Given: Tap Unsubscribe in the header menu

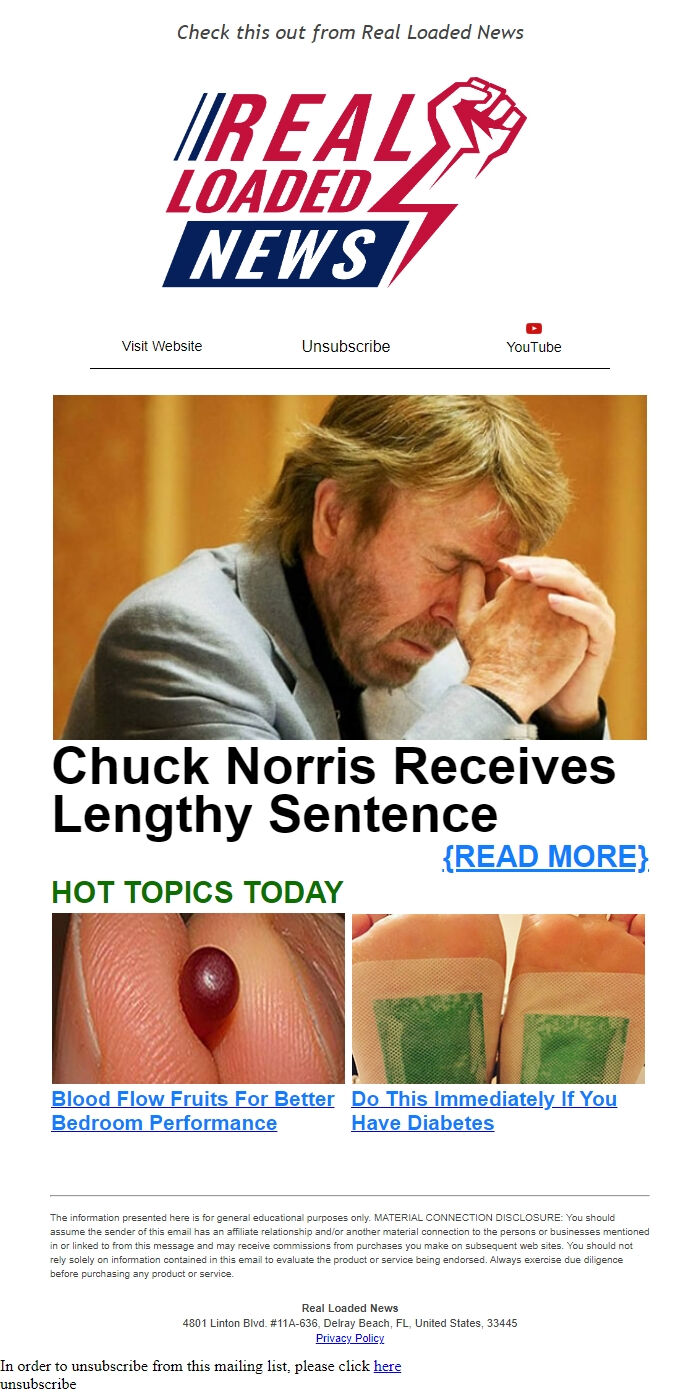Looking at the screenshot, I should click(346, 346).
